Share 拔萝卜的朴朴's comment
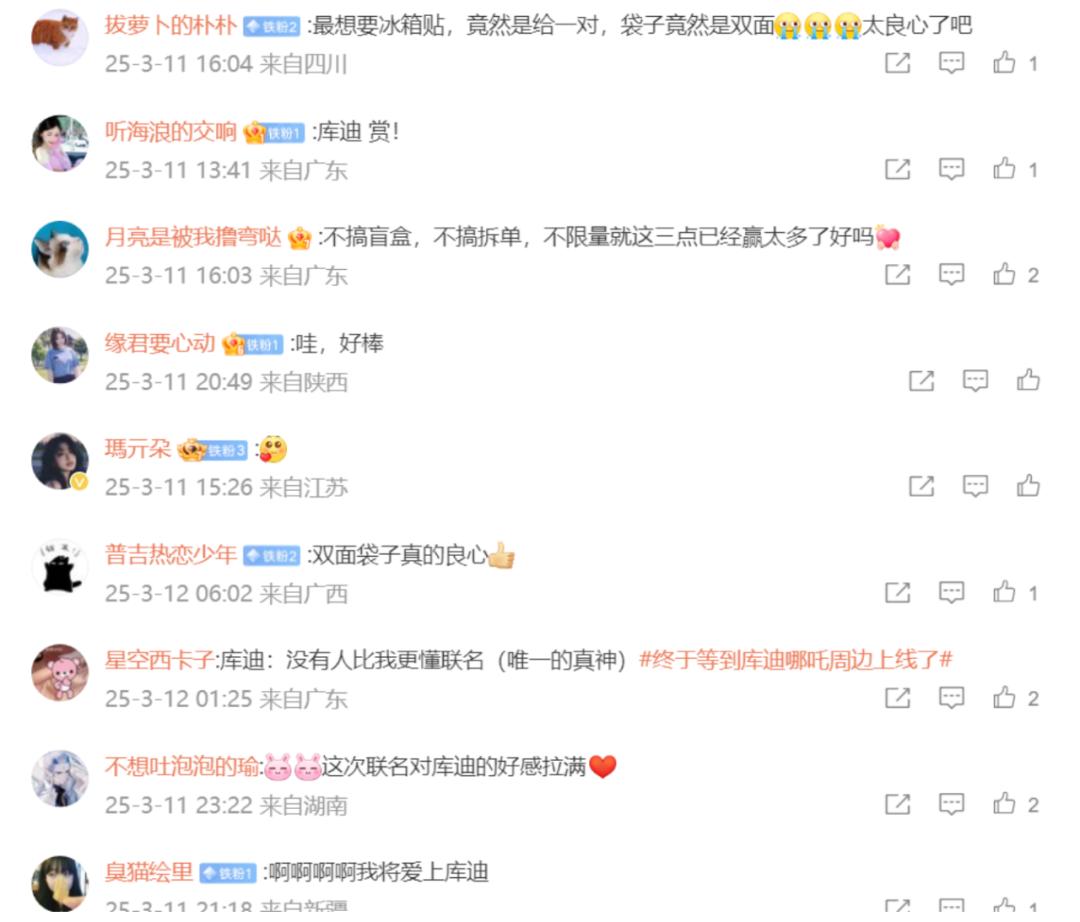 (x=897, y=63)
